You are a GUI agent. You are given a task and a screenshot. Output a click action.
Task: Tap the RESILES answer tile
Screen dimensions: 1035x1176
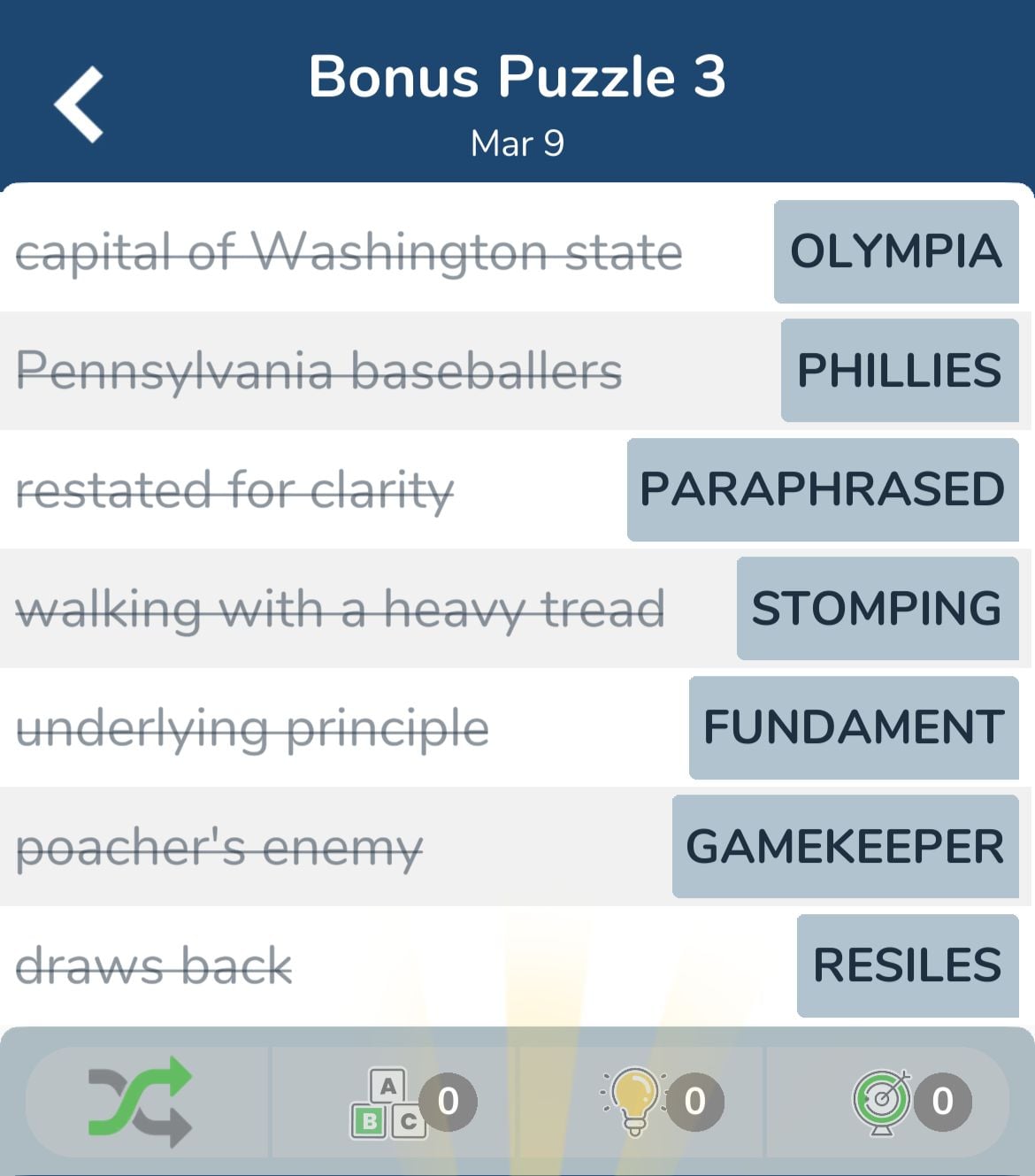tap(908, 965)
